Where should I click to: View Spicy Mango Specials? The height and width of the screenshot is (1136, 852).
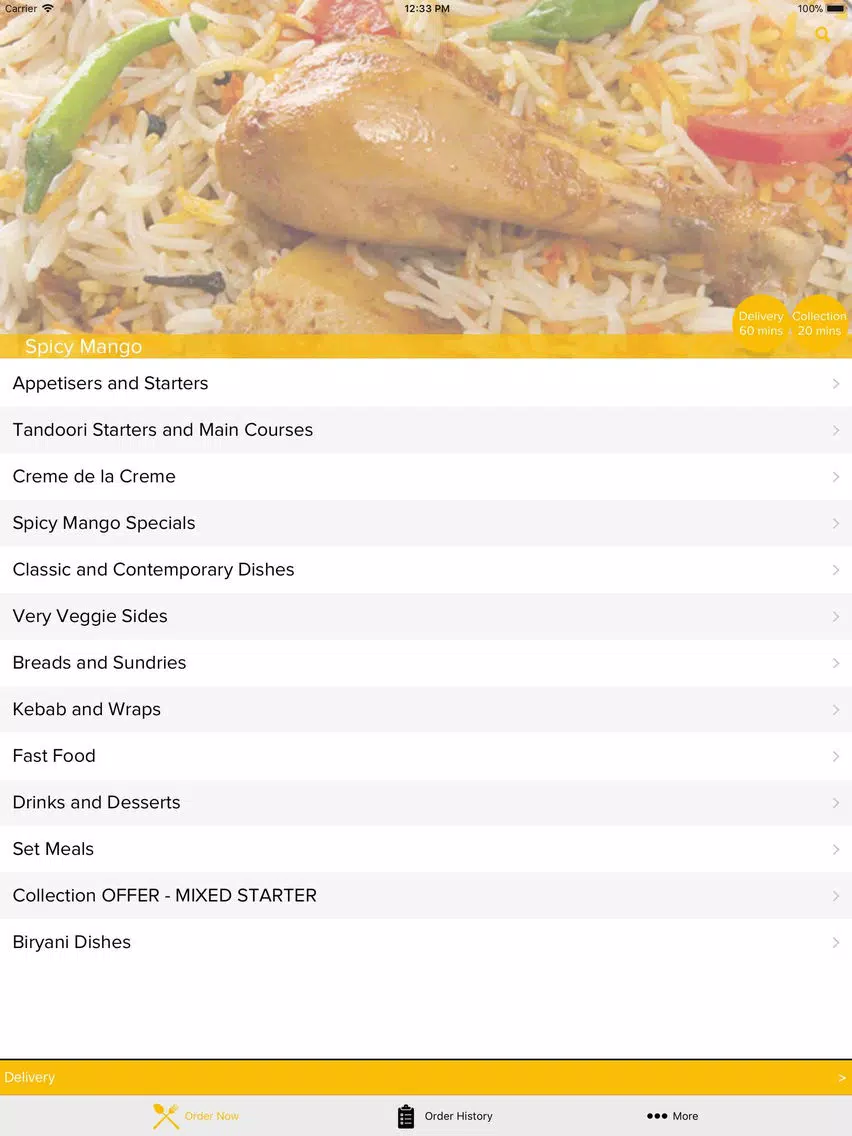[x=425, y=523]
